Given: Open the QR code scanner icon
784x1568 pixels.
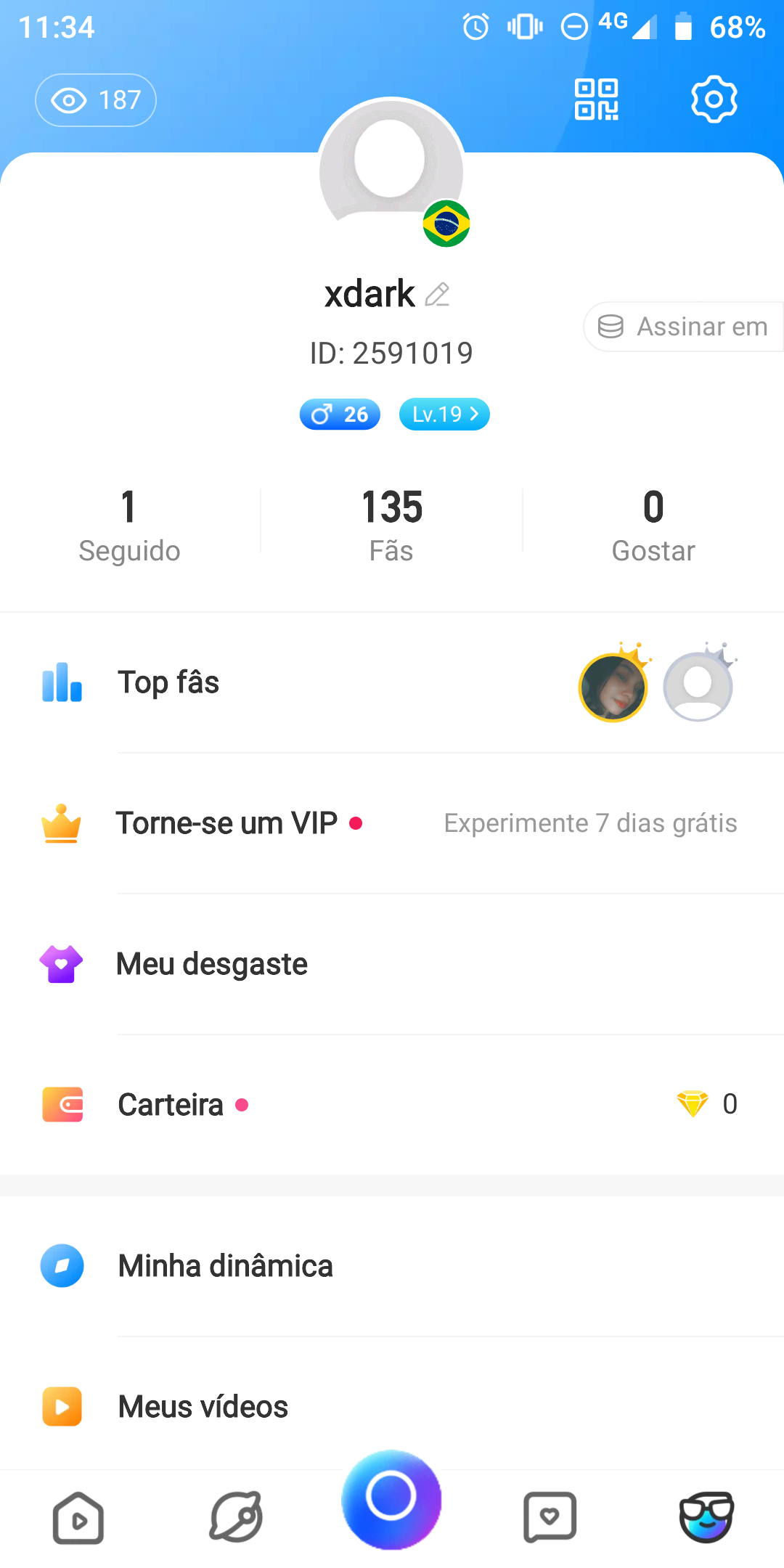Looking at the screenshot, I should pyautogui.click(x=596, y=99).
